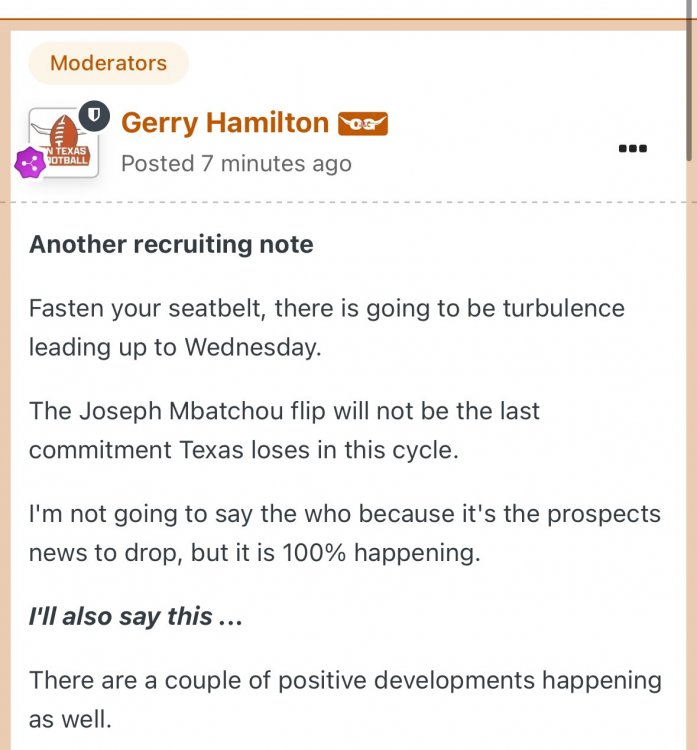The image size is (697, 750).
Task: Open the "Posted 7 minutes ago" permalink
Action: (x=236, y=163)
